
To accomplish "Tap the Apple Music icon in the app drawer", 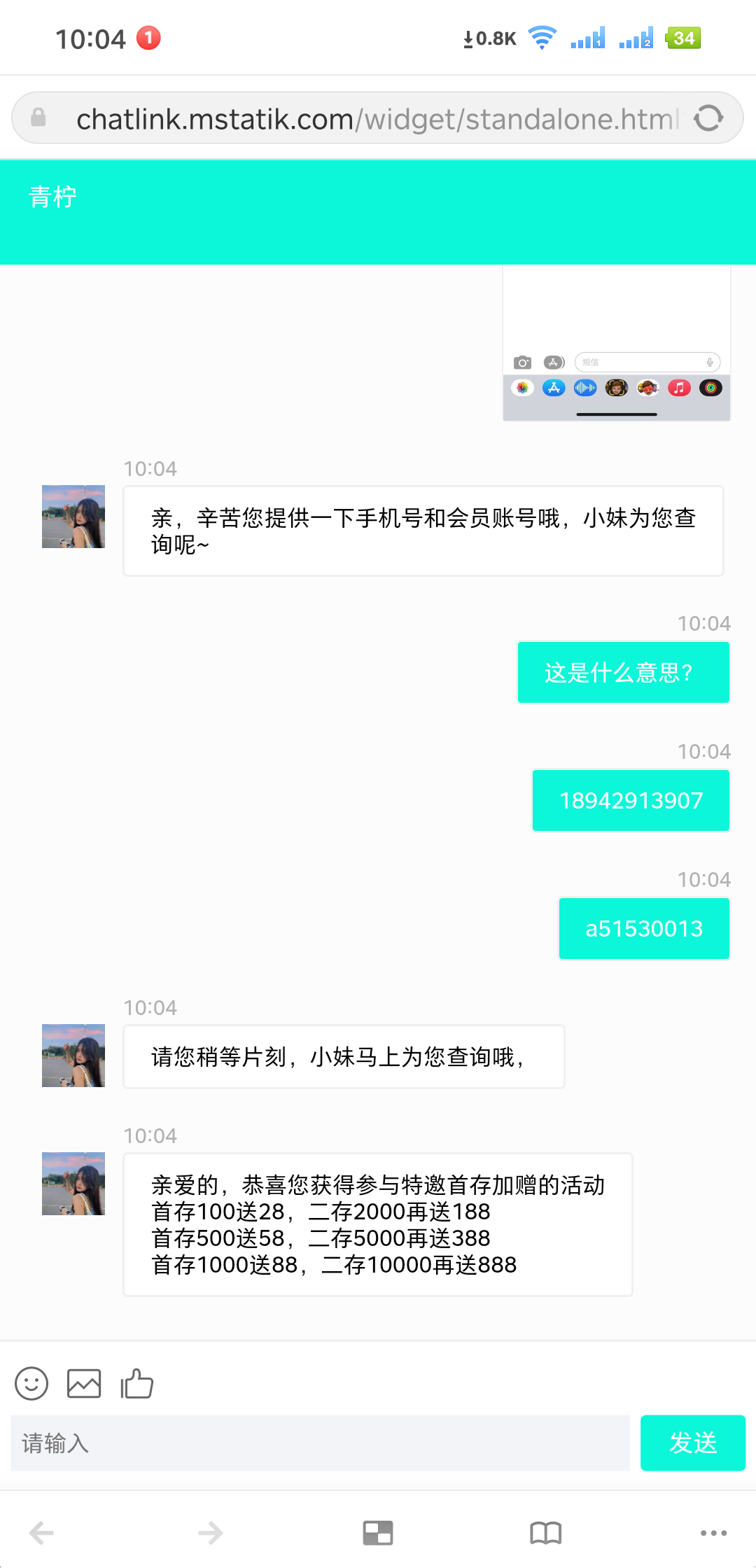I will pos(678,388).
